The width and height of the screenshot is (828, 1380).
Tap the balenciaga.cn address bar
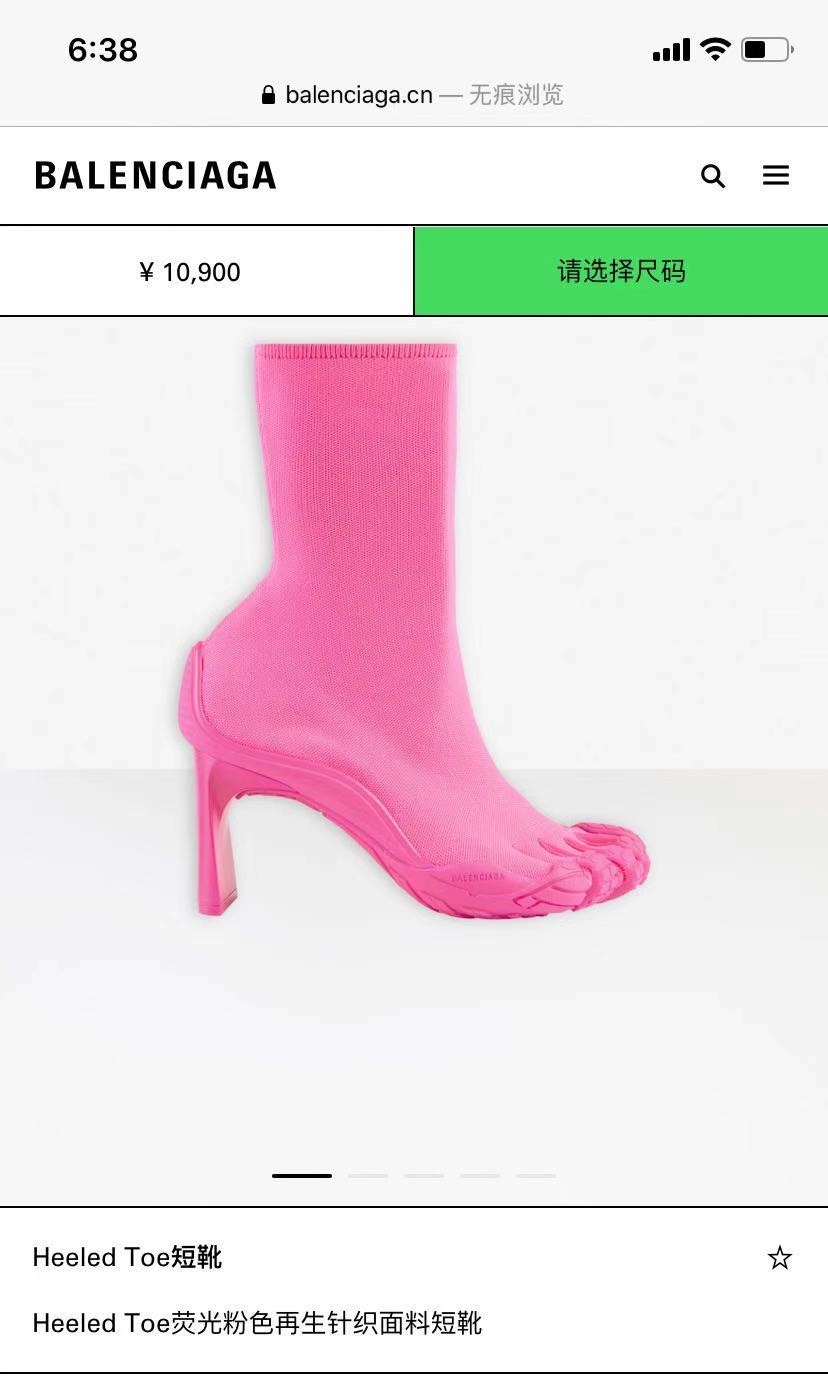(x=412, y=95)
